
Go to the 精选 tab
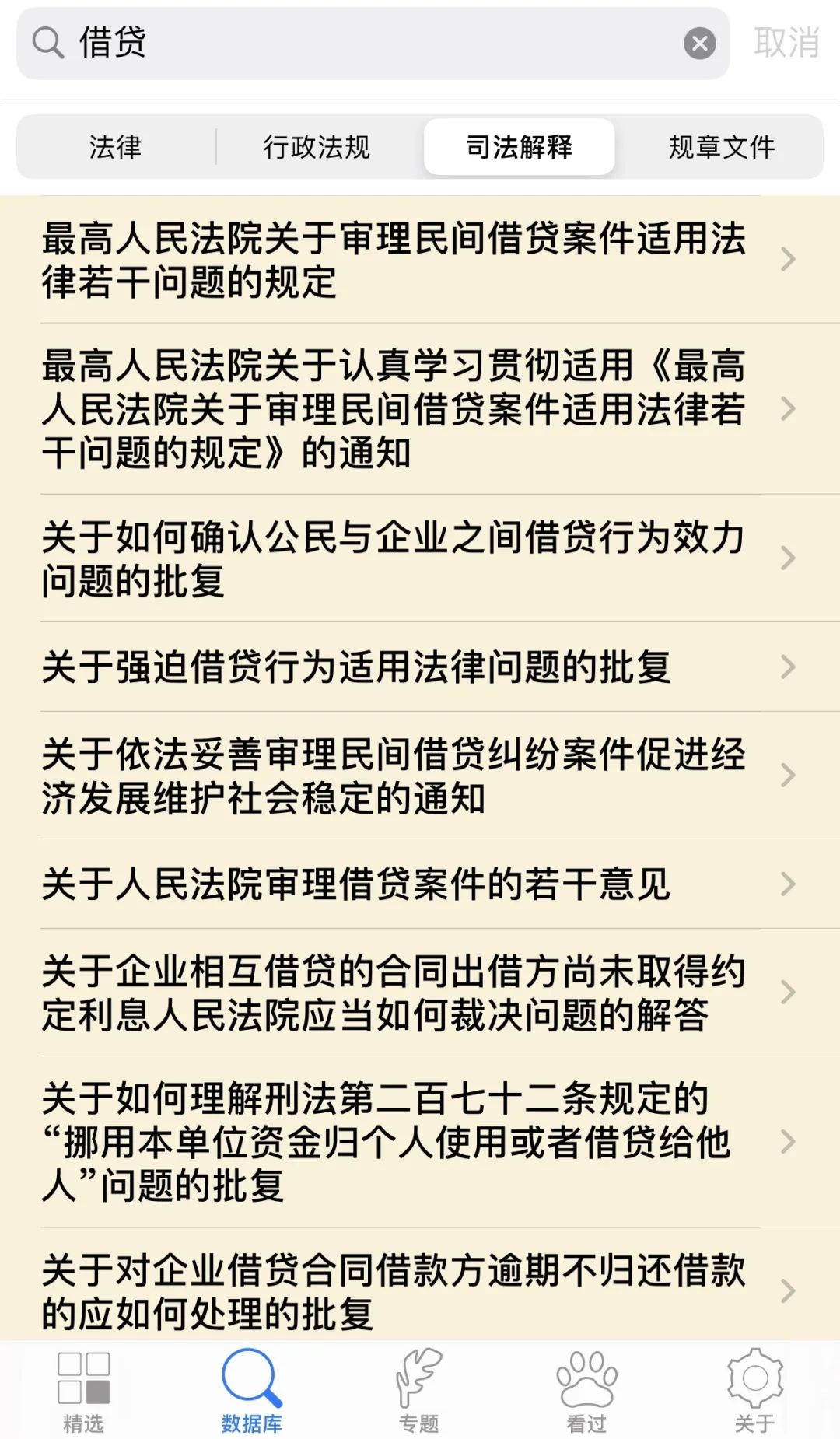[x=83, y=1392]
